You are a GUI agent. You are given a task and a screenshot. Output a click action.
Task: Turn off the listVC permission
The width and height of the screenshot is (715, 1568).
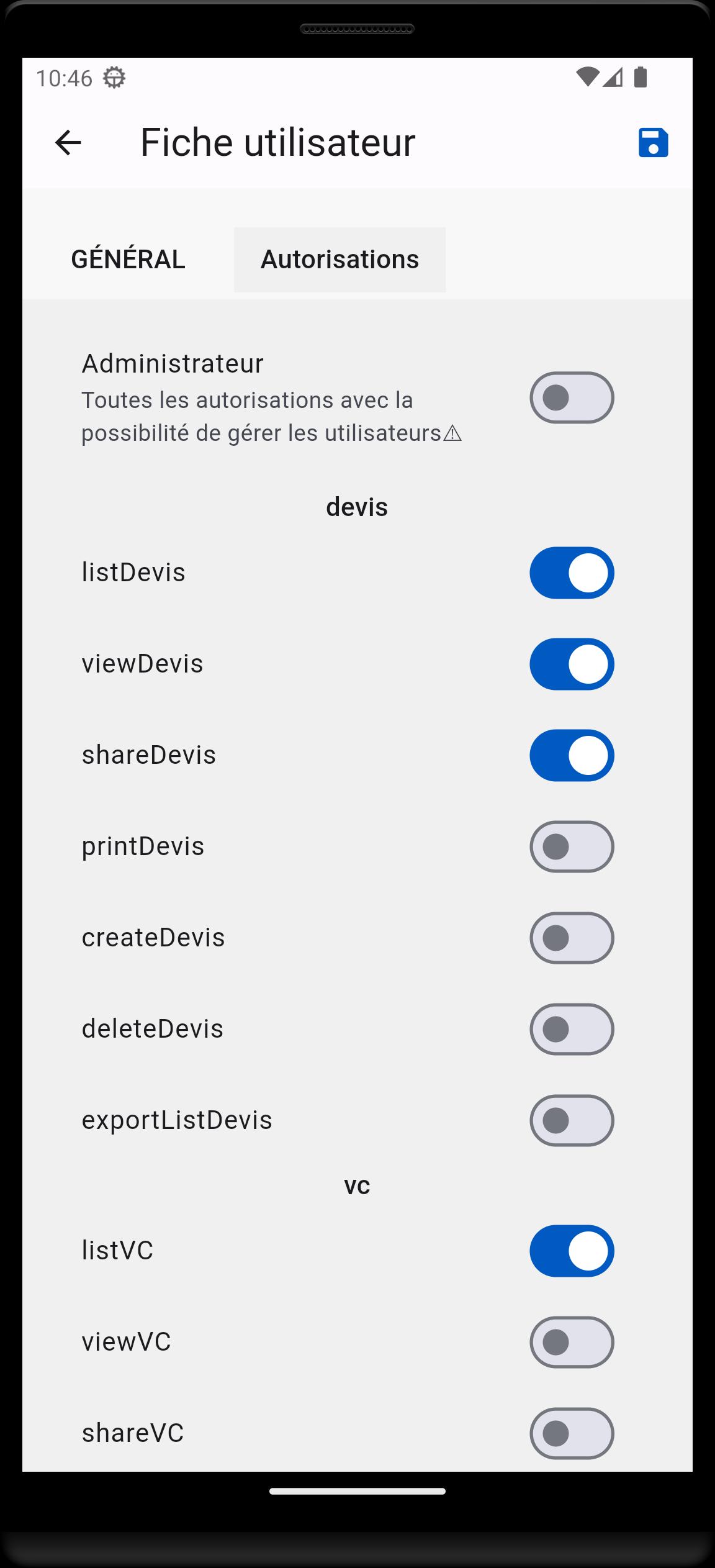(x=572, y=1251)
